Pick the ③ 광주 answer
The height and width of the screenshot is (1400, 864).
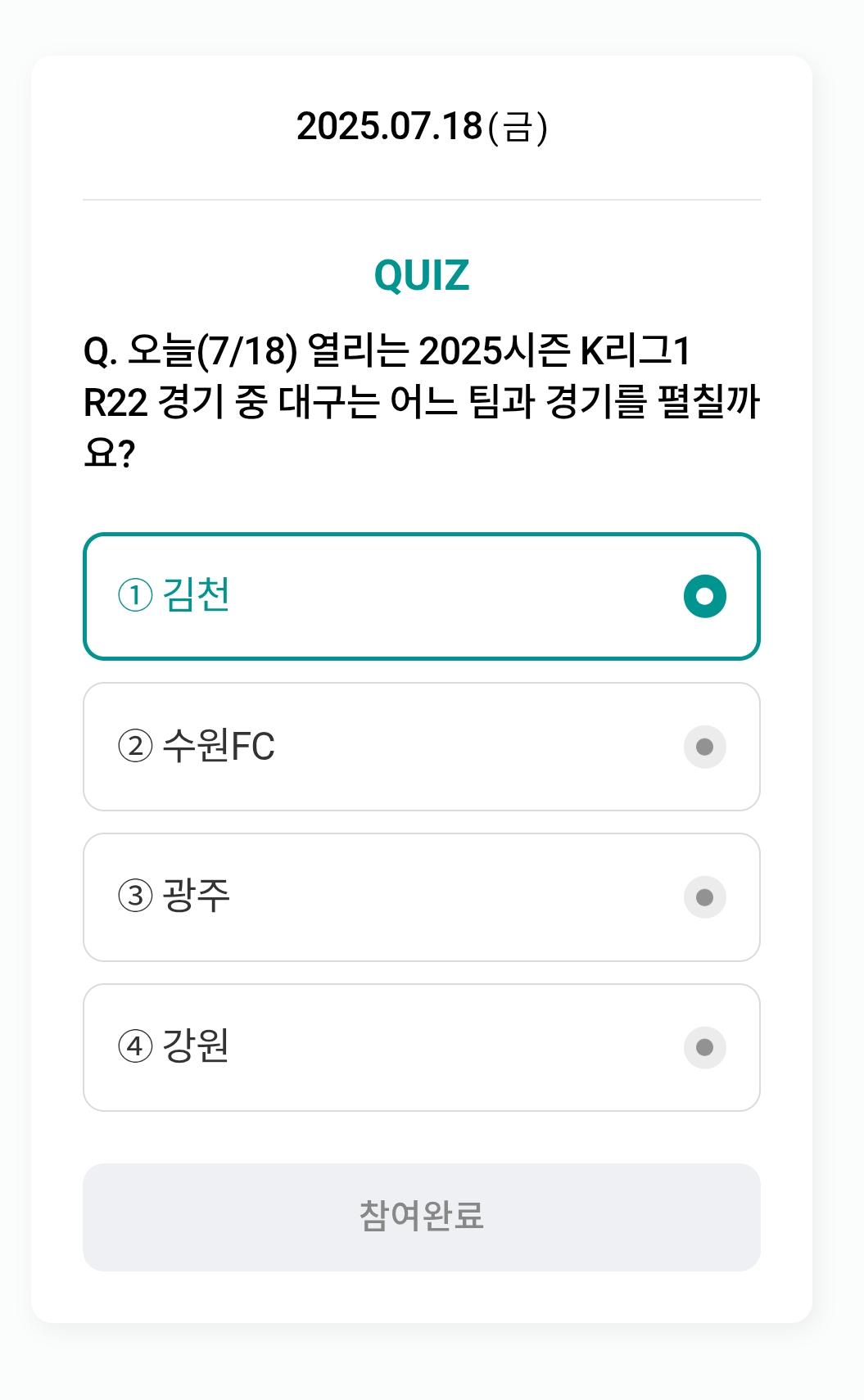pyautogui.click(x=422, y=897)
